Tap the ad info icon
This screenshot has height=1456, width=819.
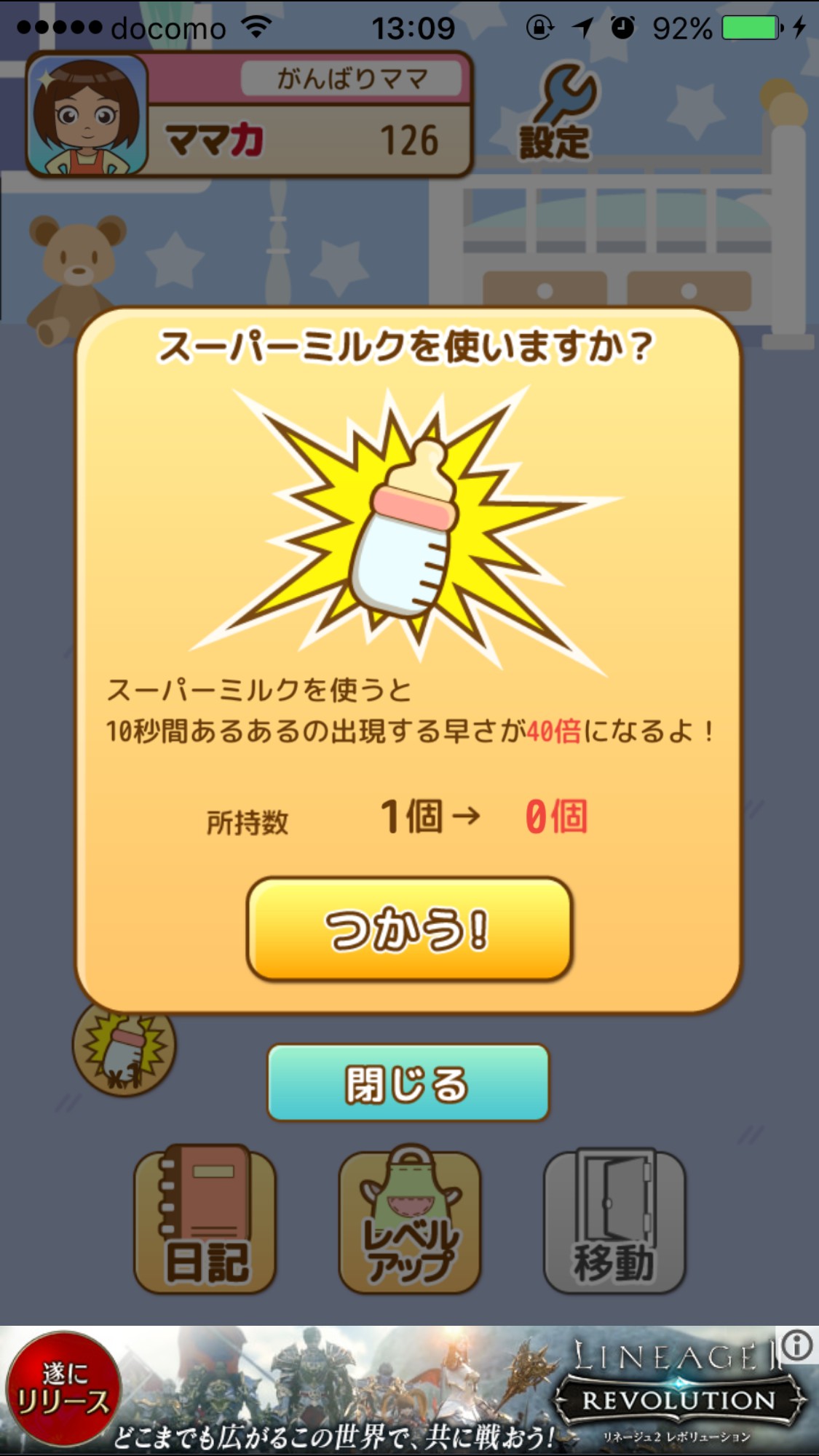click(x=798, y=1345)
